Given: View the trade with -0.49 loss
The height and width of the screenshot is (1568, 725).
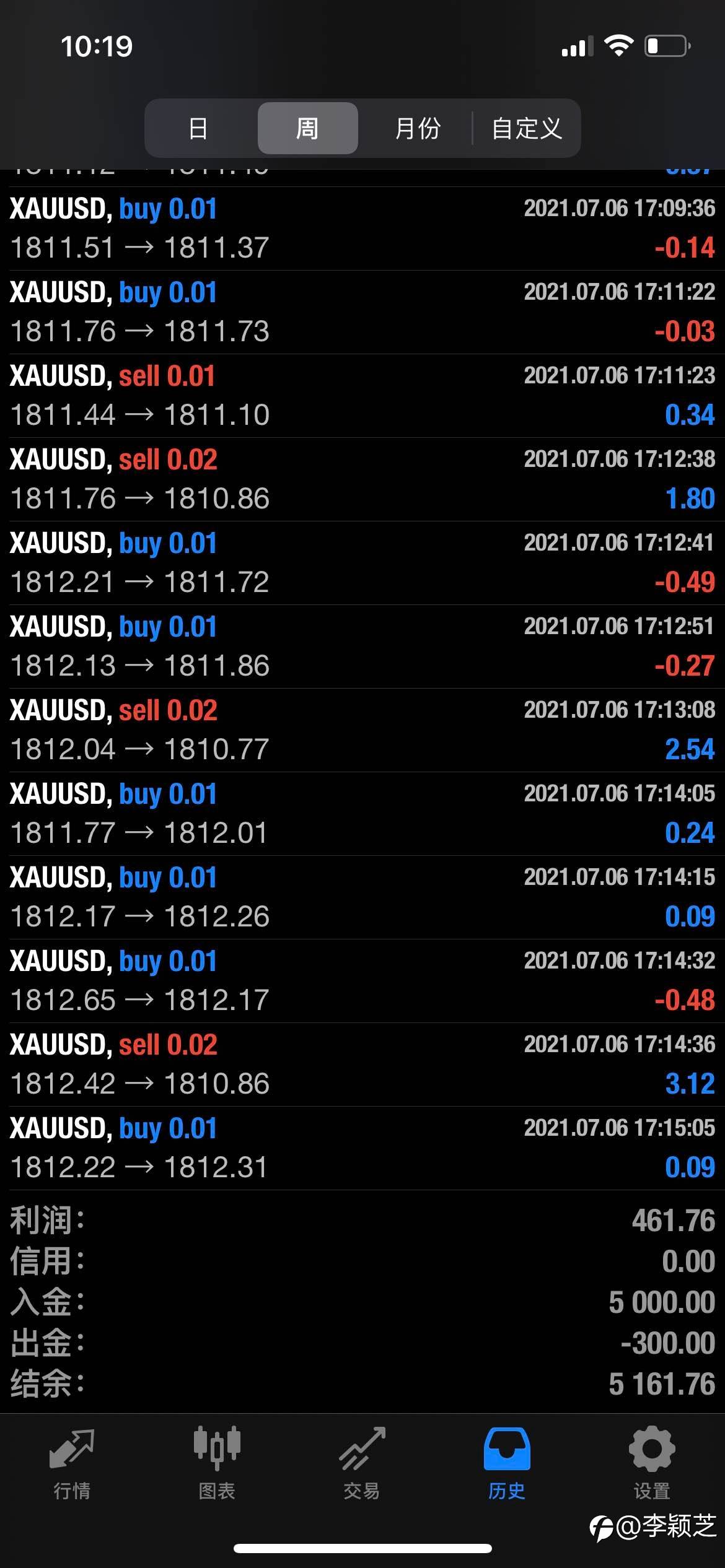Looking at the screenshot, I should pos(362,563).
